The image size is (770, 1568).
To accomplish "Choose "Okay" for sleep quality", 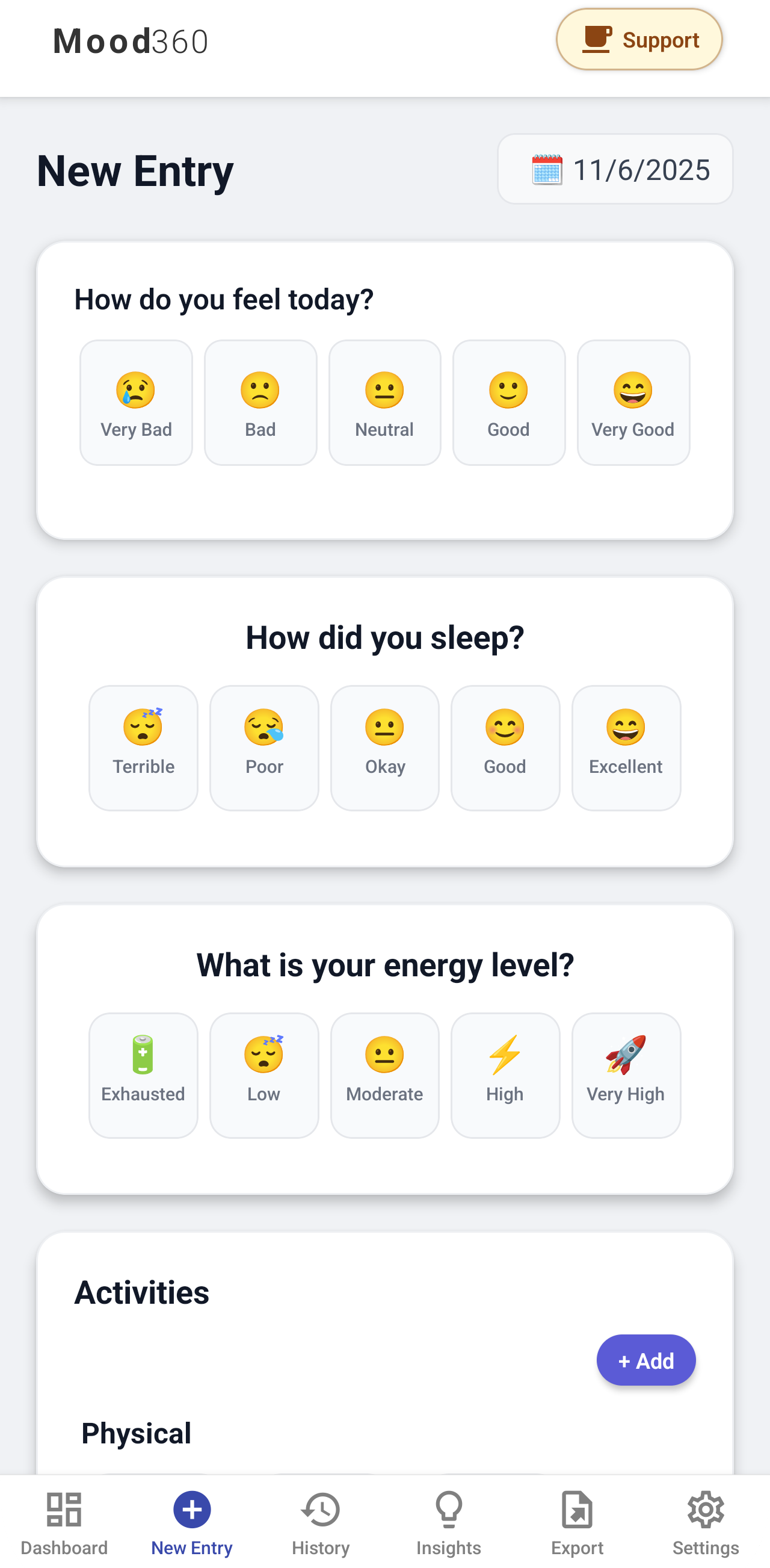I will [x=384, y=747].
